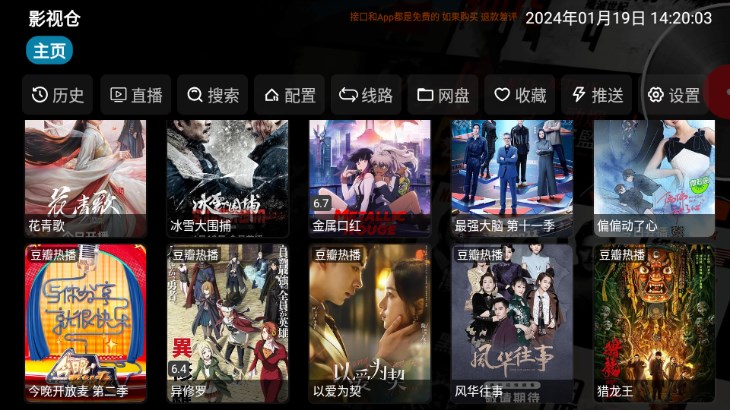Image resolution: width=730 pixels, height=410 pixels.
Task: Switch source via 线路
Action: pyautogui.click(x=366, y=95)
